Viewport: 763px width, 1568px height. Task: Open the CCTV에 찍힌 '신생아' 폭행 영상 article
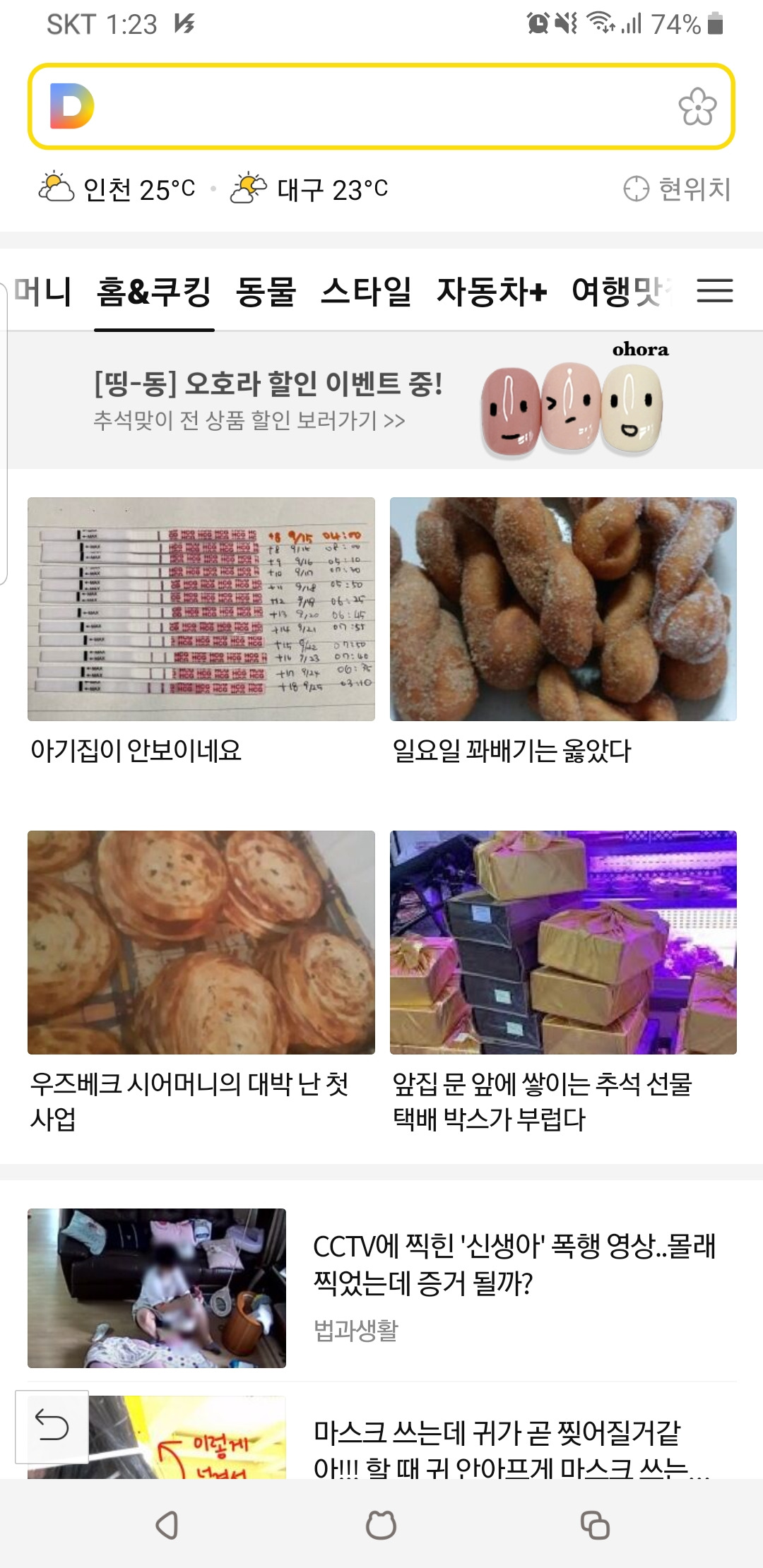[514, 1264]
